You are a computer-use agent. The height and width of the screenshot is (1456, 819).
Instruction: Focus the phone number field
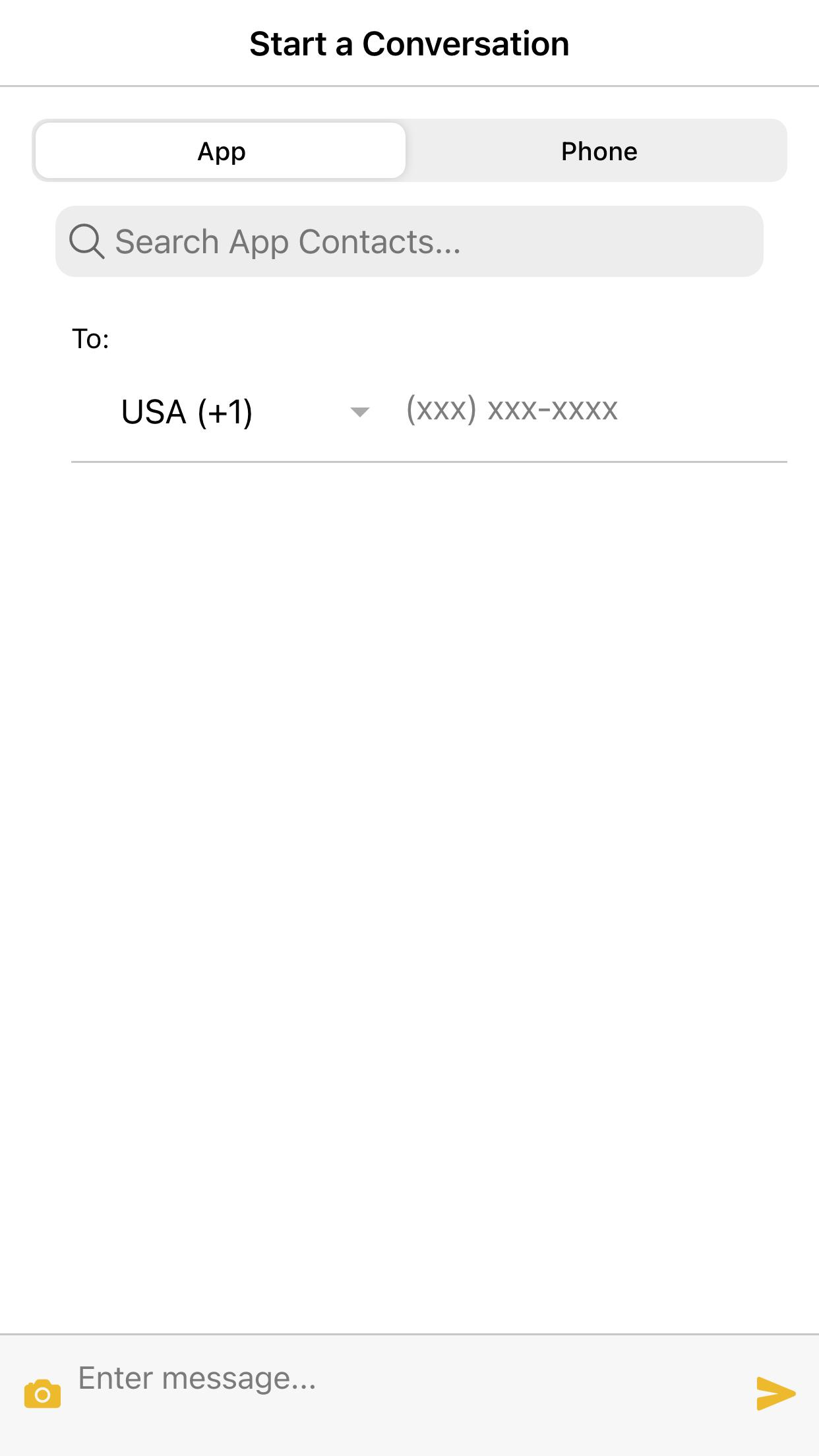(x=593, y=409)
